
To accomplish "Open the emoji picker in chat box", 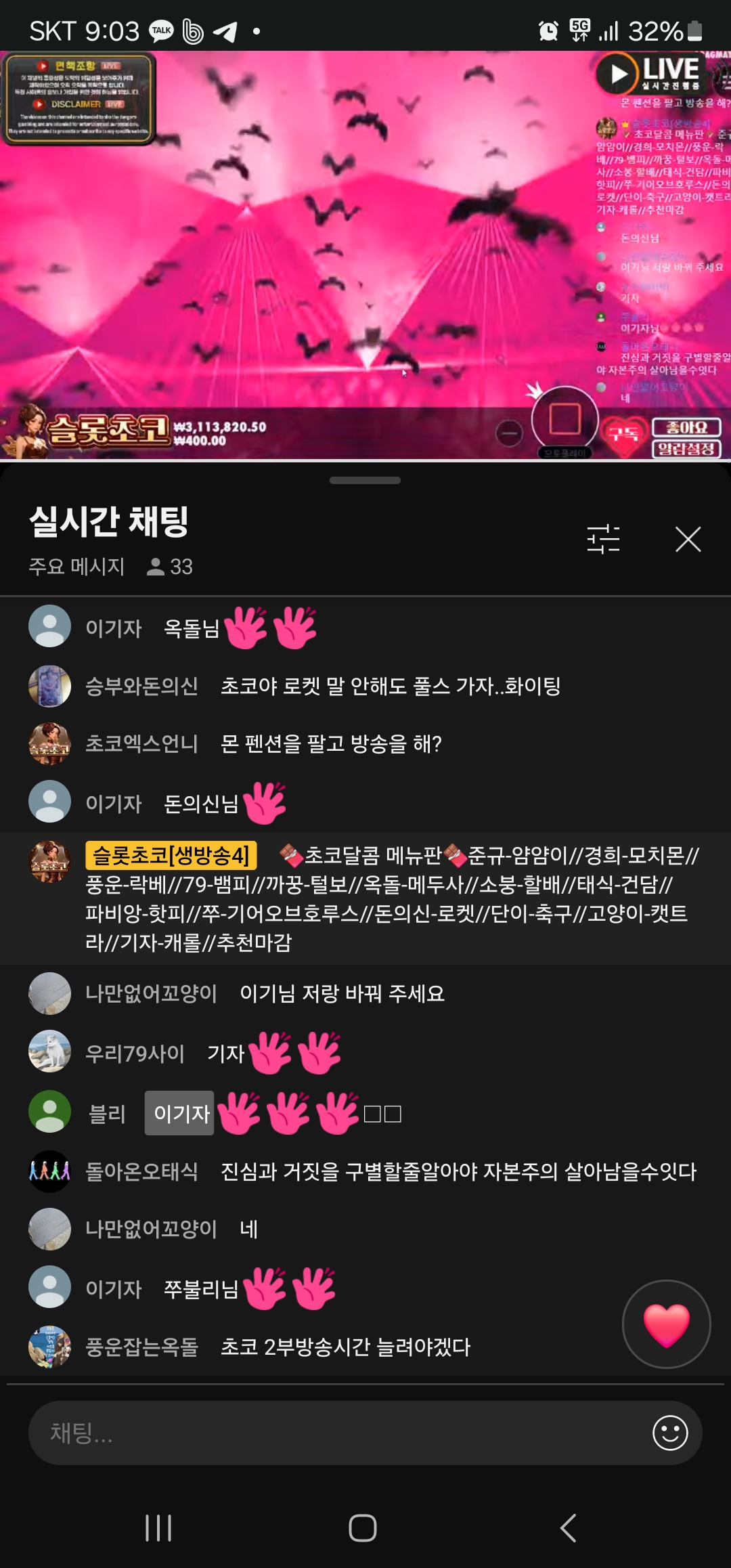I will coord(670,1433).
